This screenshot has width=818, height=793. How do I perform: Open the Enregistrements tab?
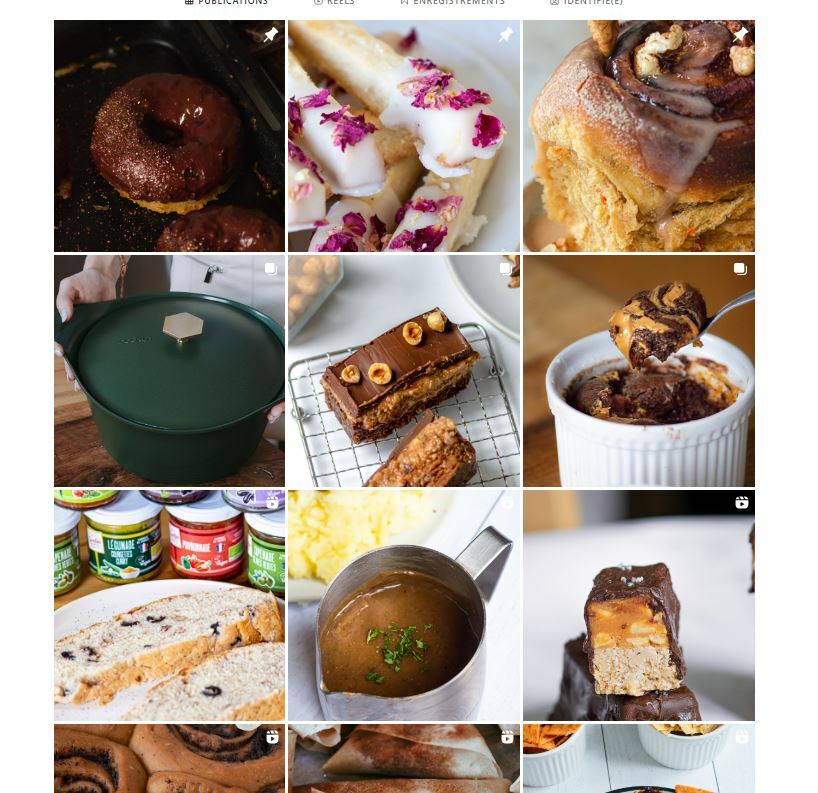[x=452, y=3]
